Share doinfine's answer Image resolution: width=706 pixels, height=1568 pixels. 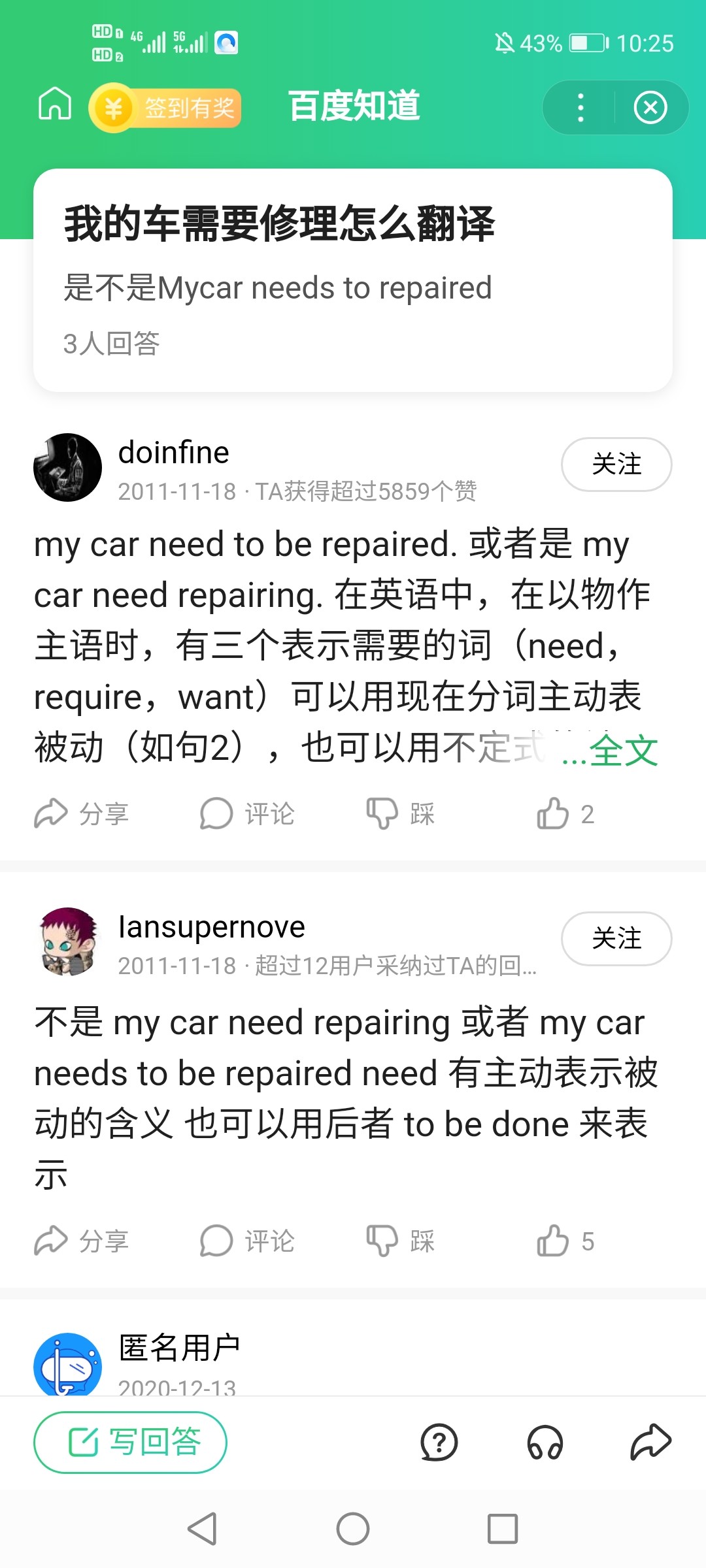click(x=81, y=814)
